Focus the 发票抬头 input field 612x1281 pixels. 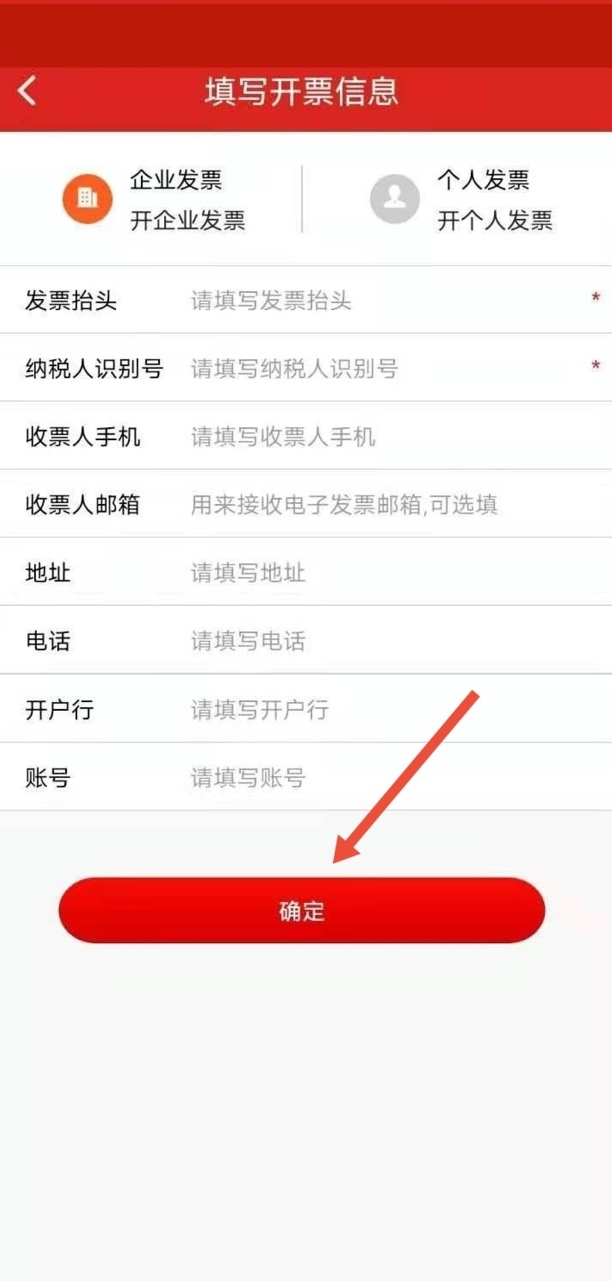(380, 300)
